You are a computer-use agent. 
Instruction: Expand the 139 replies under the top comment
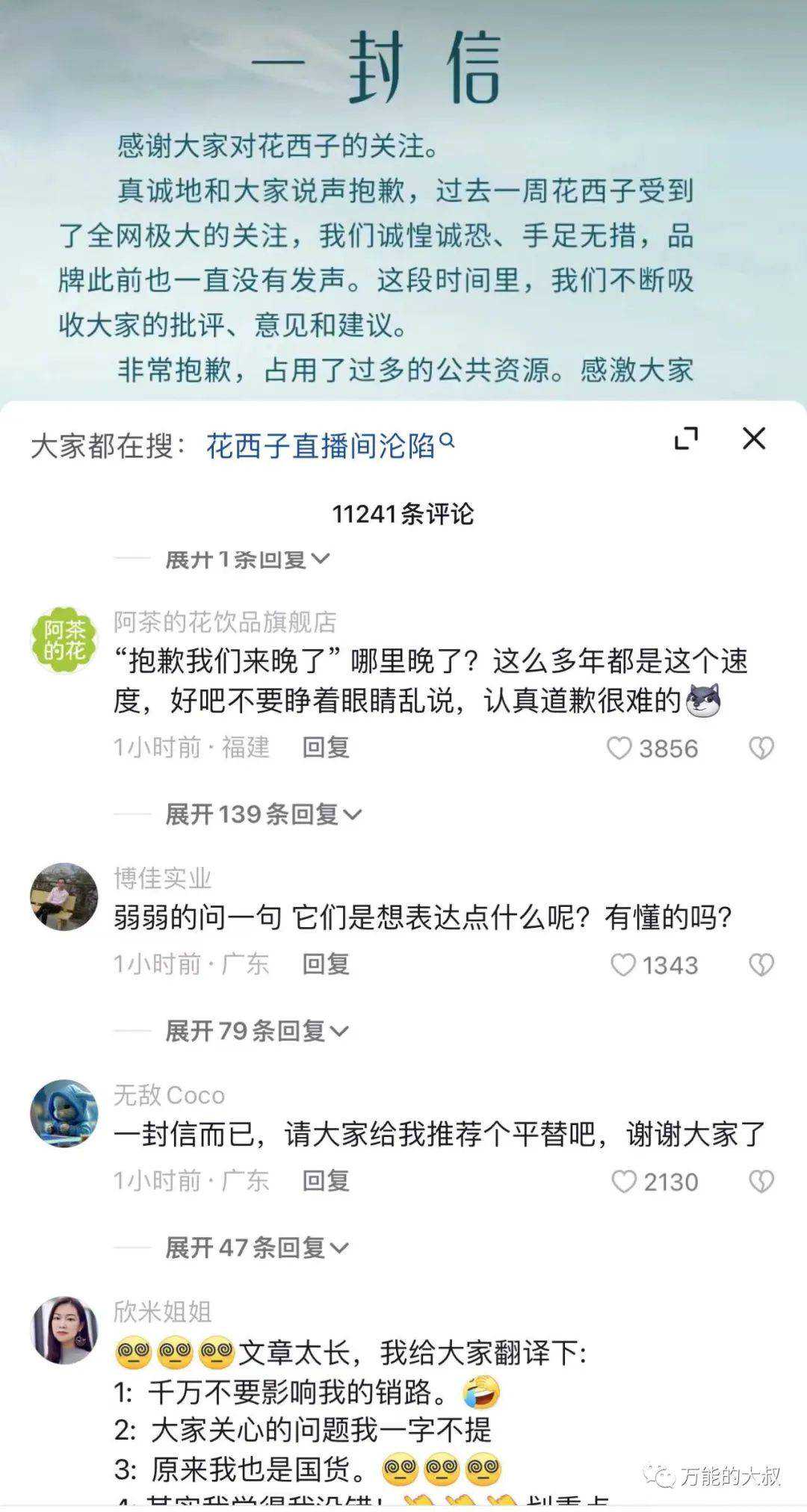point(254,814)
